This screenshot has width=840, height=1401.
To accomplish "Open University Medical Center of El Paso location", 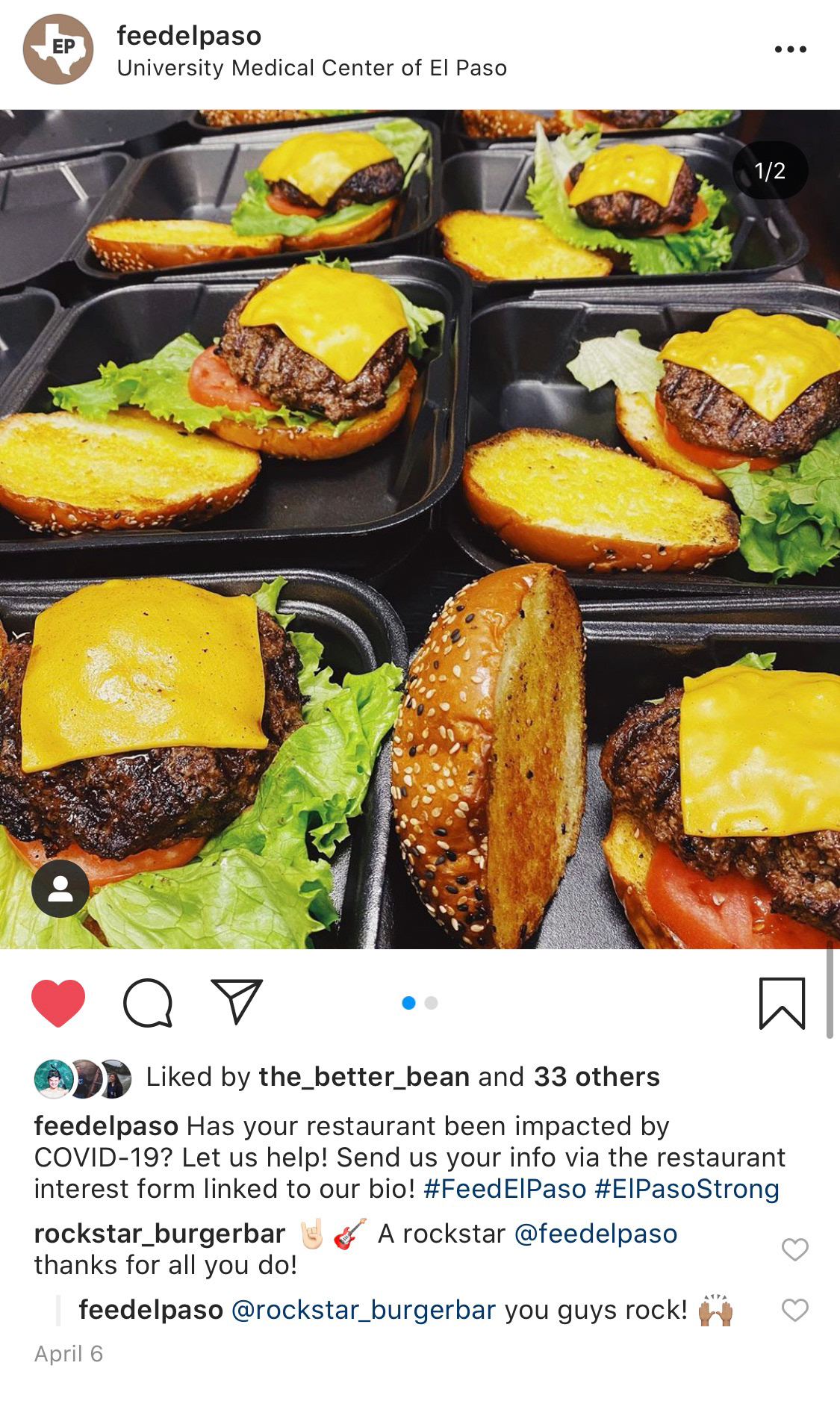I will point(312,68).
